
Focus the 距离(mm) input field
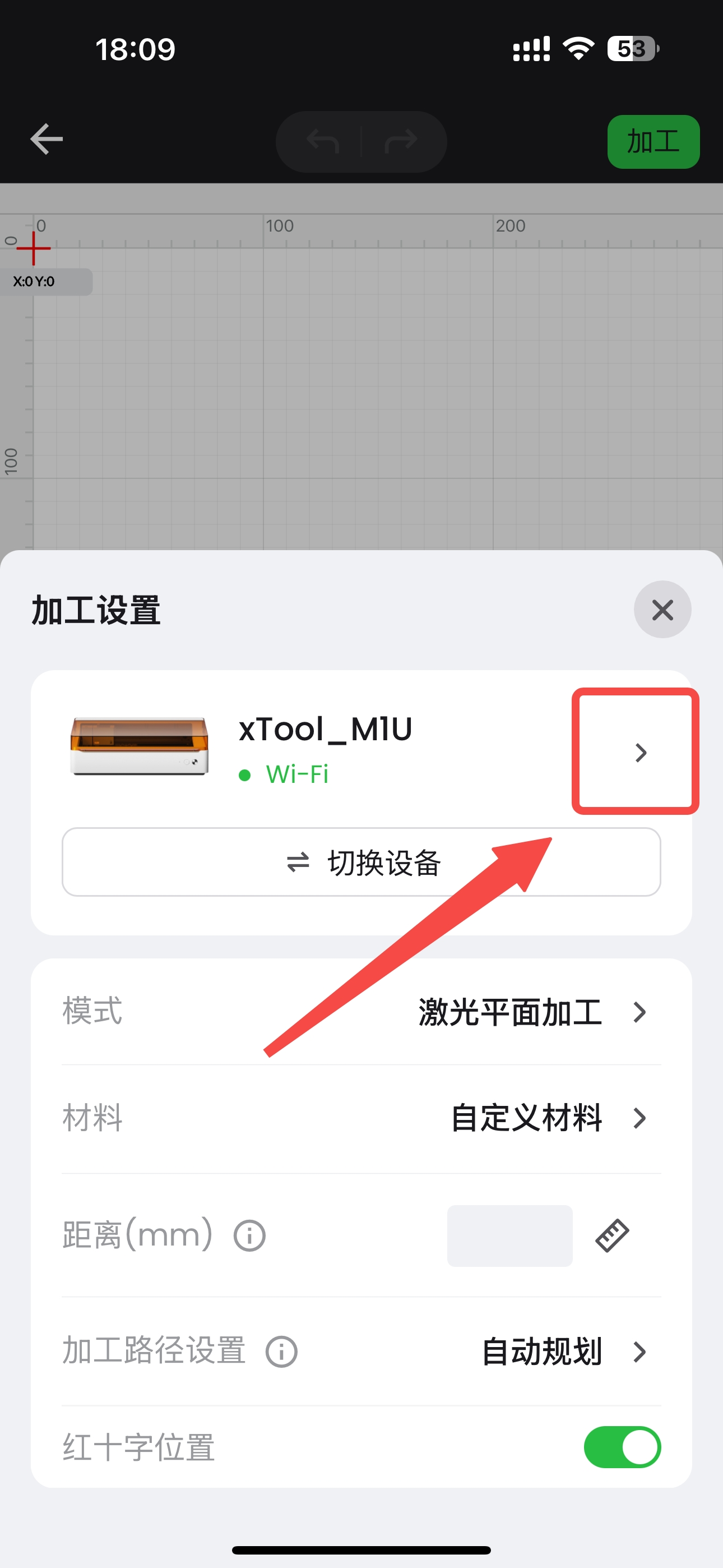coord(509,1235)
